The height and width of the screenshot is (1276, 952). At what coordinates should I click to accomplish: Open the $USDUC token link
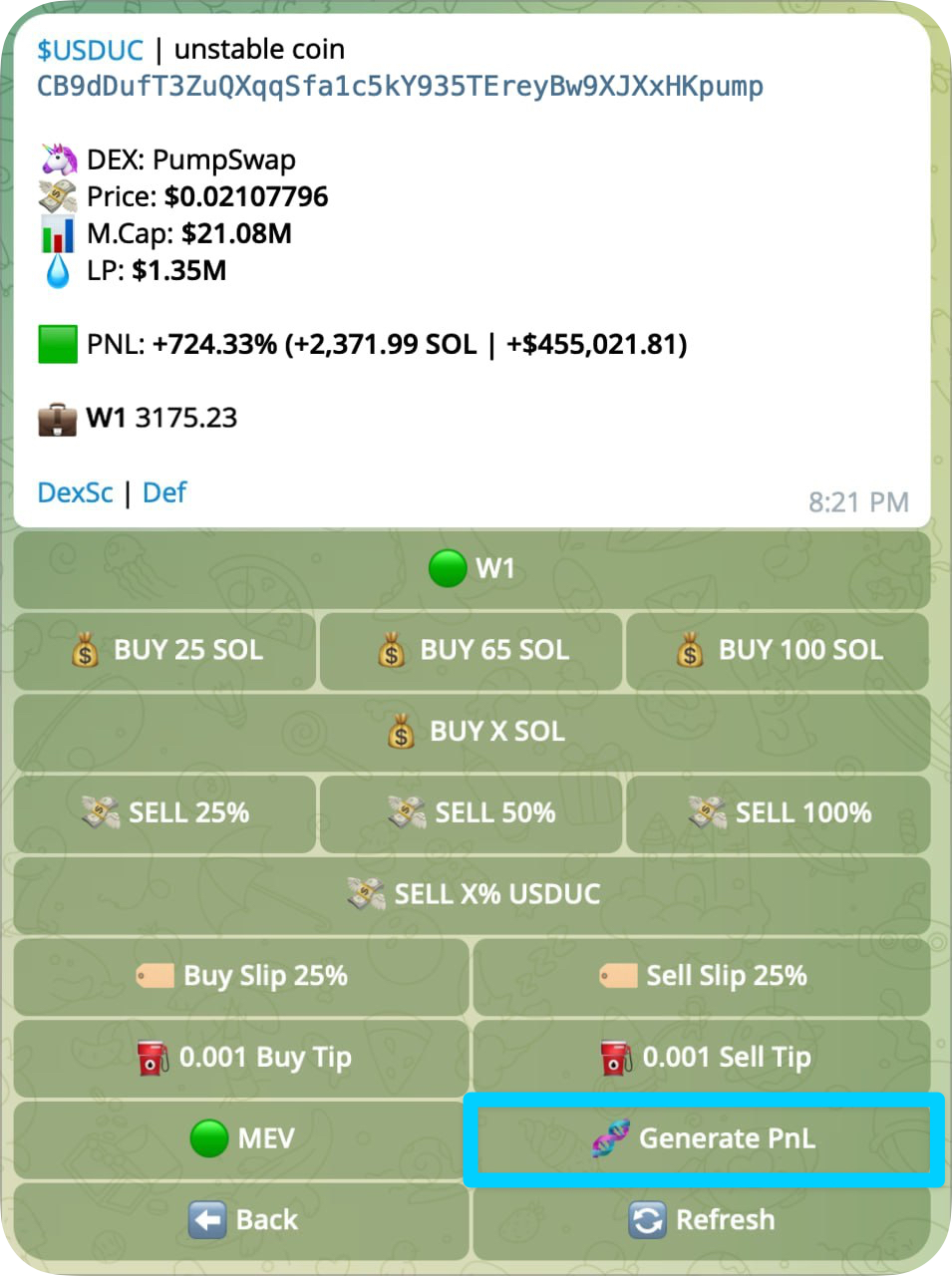[x=90, y=50]
